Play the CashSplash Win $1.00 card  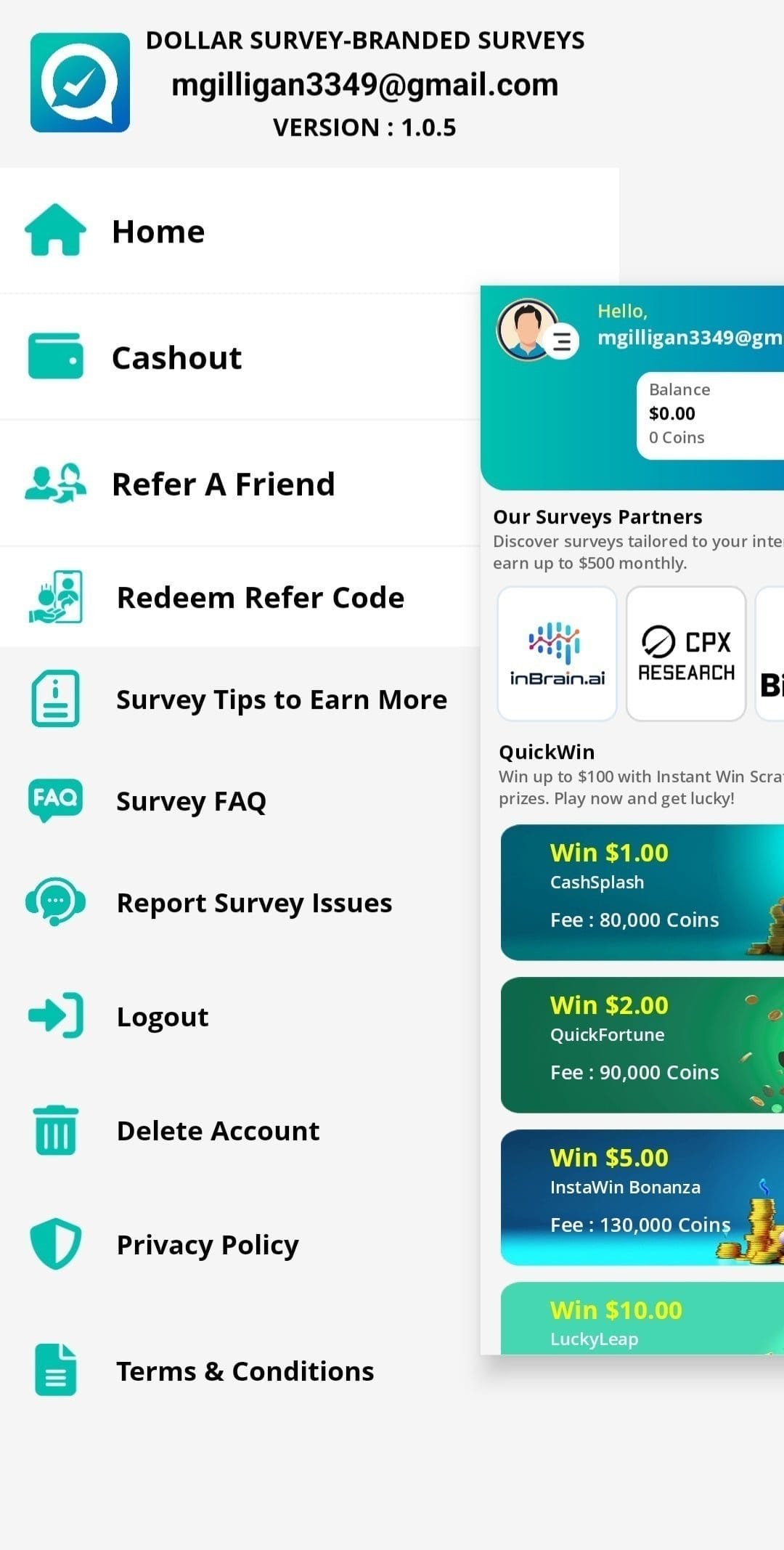tap(639, 892)
